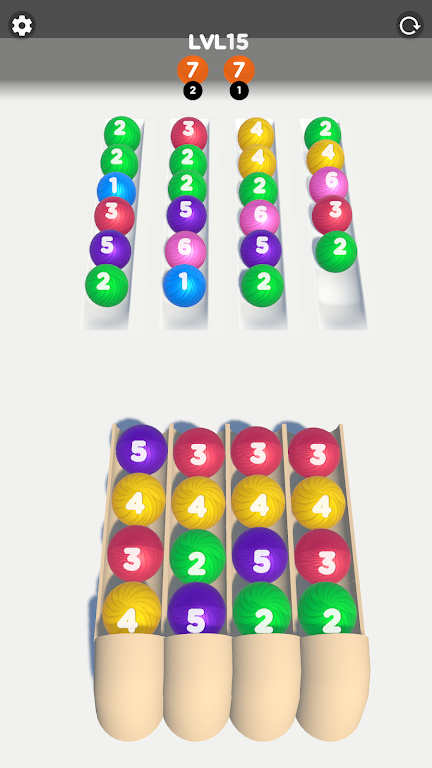Image resolution: width=432 pixels, height=768 pixels.
Task: Select the bottom tube topped with purple 5
Action: point(133,578)
